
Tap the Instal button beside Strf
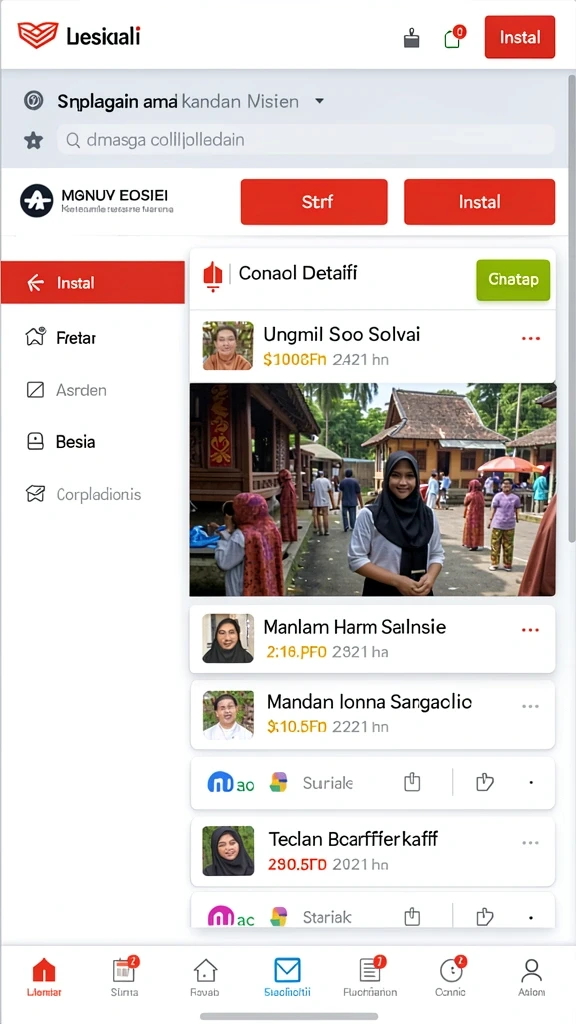[x=479, y=202]
